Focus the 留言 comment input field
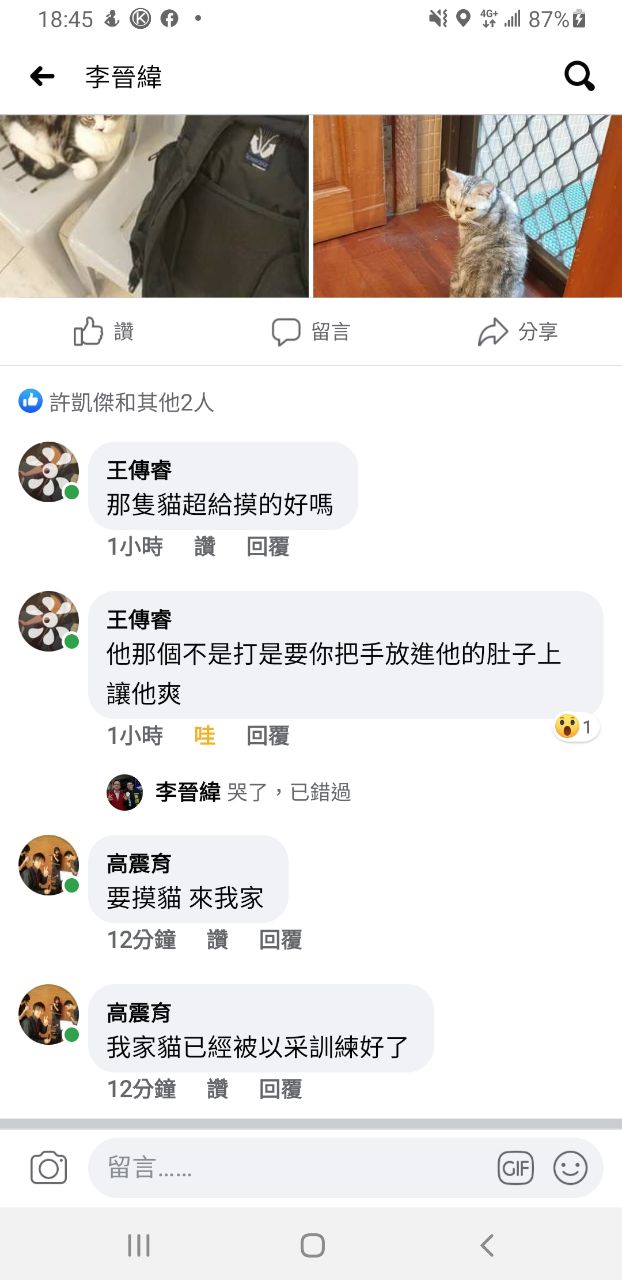The image size is (622, 1280). pyautogui.click(x=290, y=1167)
